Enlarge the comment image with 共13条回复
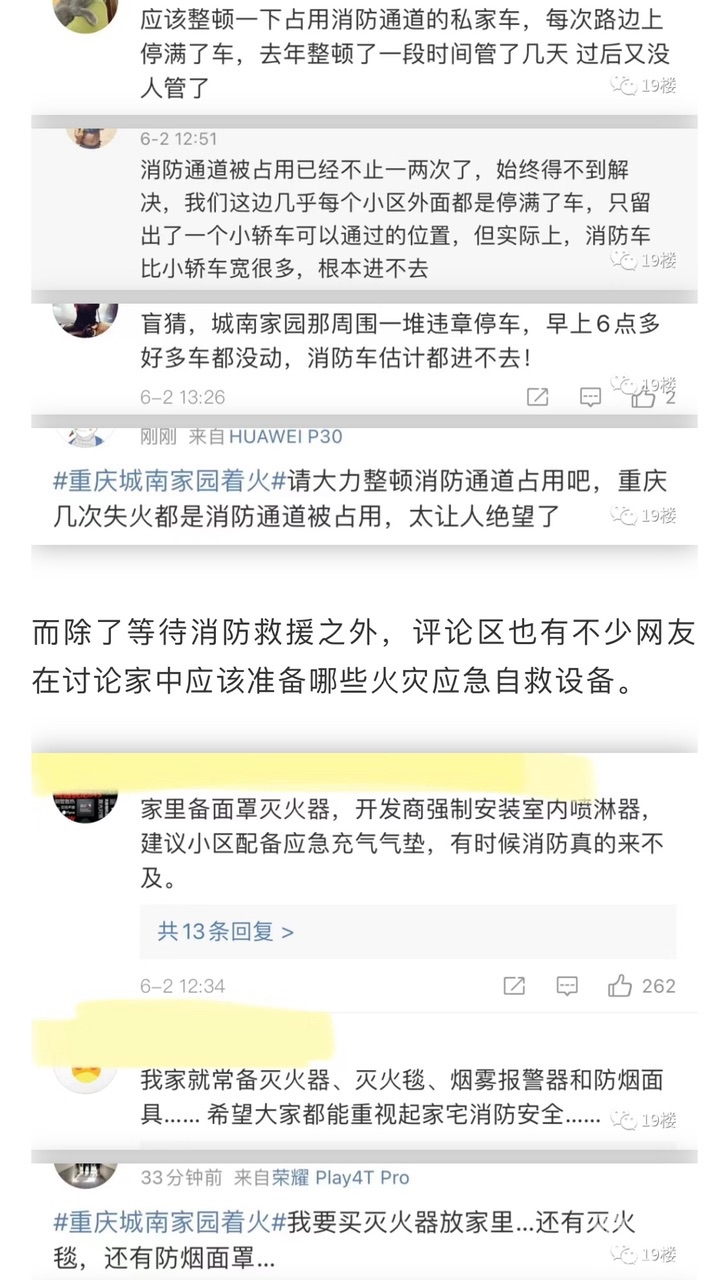This screenshot has height=1280, width=728. (x=364, y=880)
